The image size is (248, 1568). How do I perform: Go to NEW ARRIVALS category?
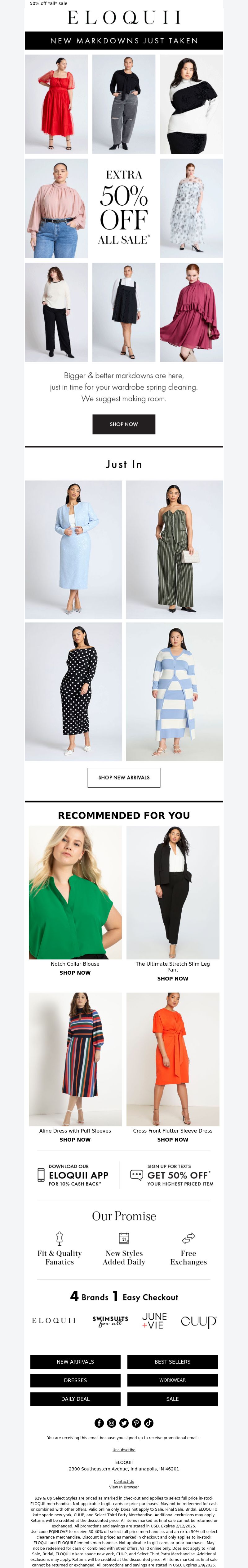pyautogui.click(x=75, y=1362)
